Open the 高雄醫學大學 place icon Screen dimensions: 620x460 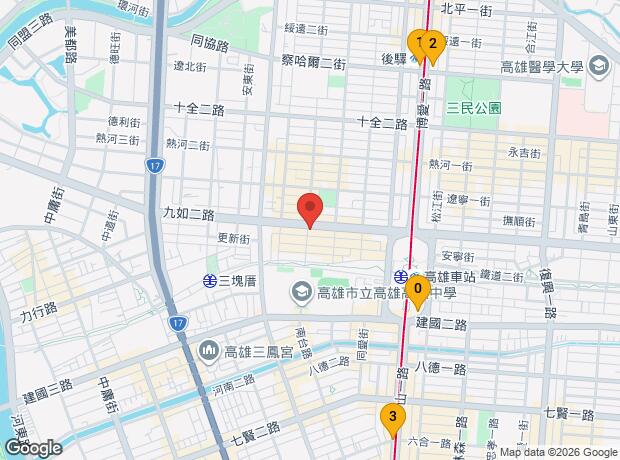click(x=599, y=68)
